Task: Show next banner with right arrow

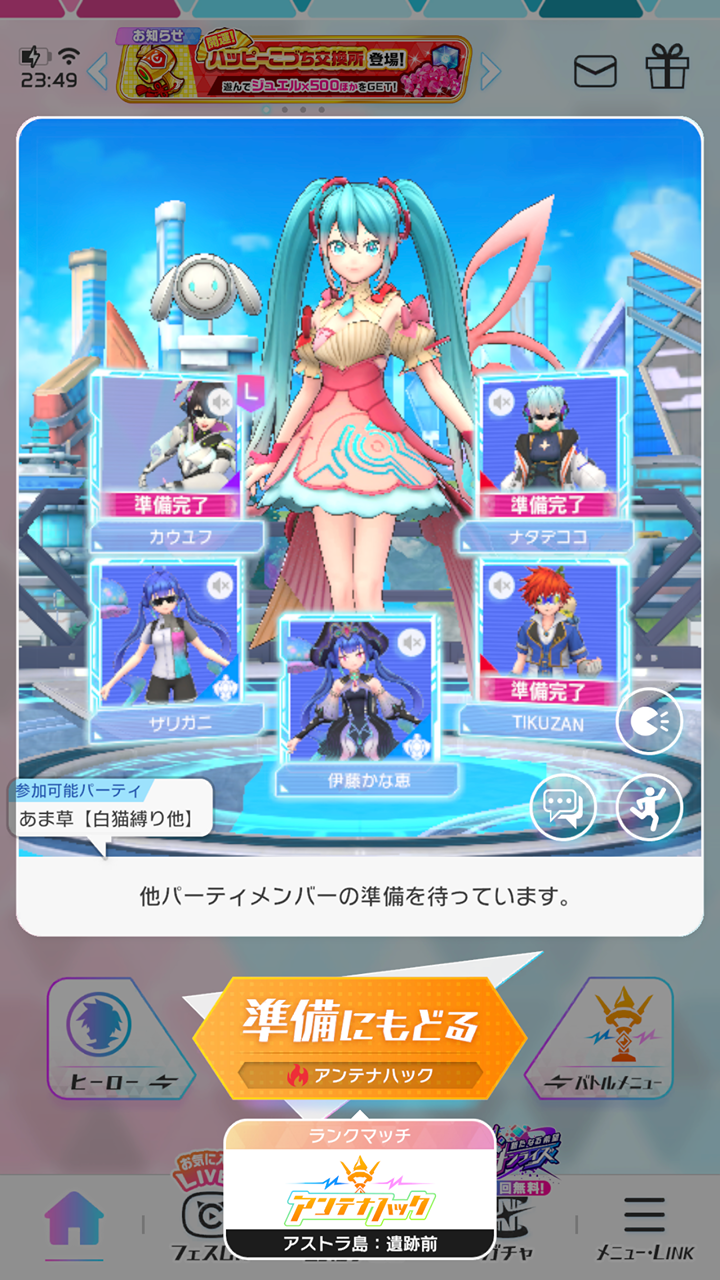Action: point(490,71)
